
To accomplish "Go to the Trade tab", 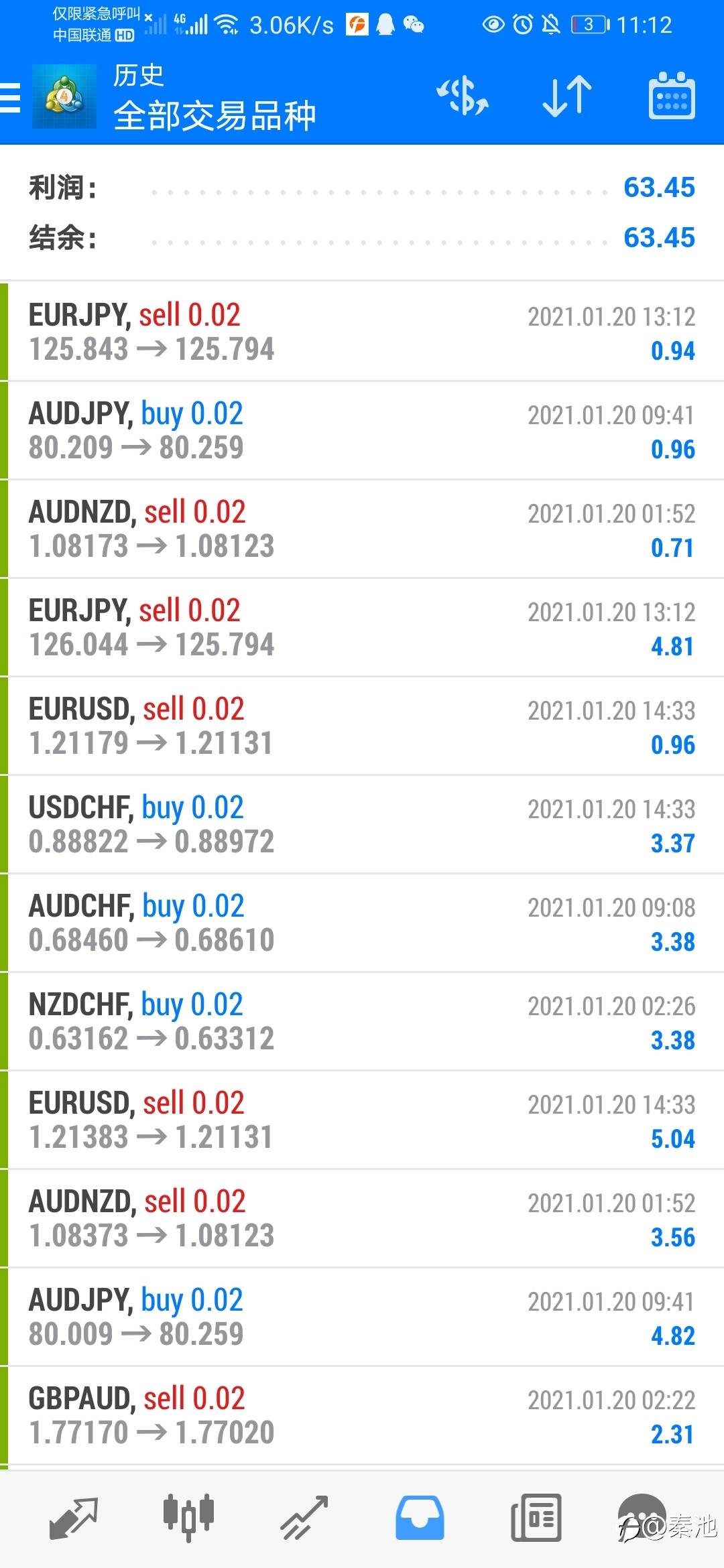I will (x=304, y=1518).
